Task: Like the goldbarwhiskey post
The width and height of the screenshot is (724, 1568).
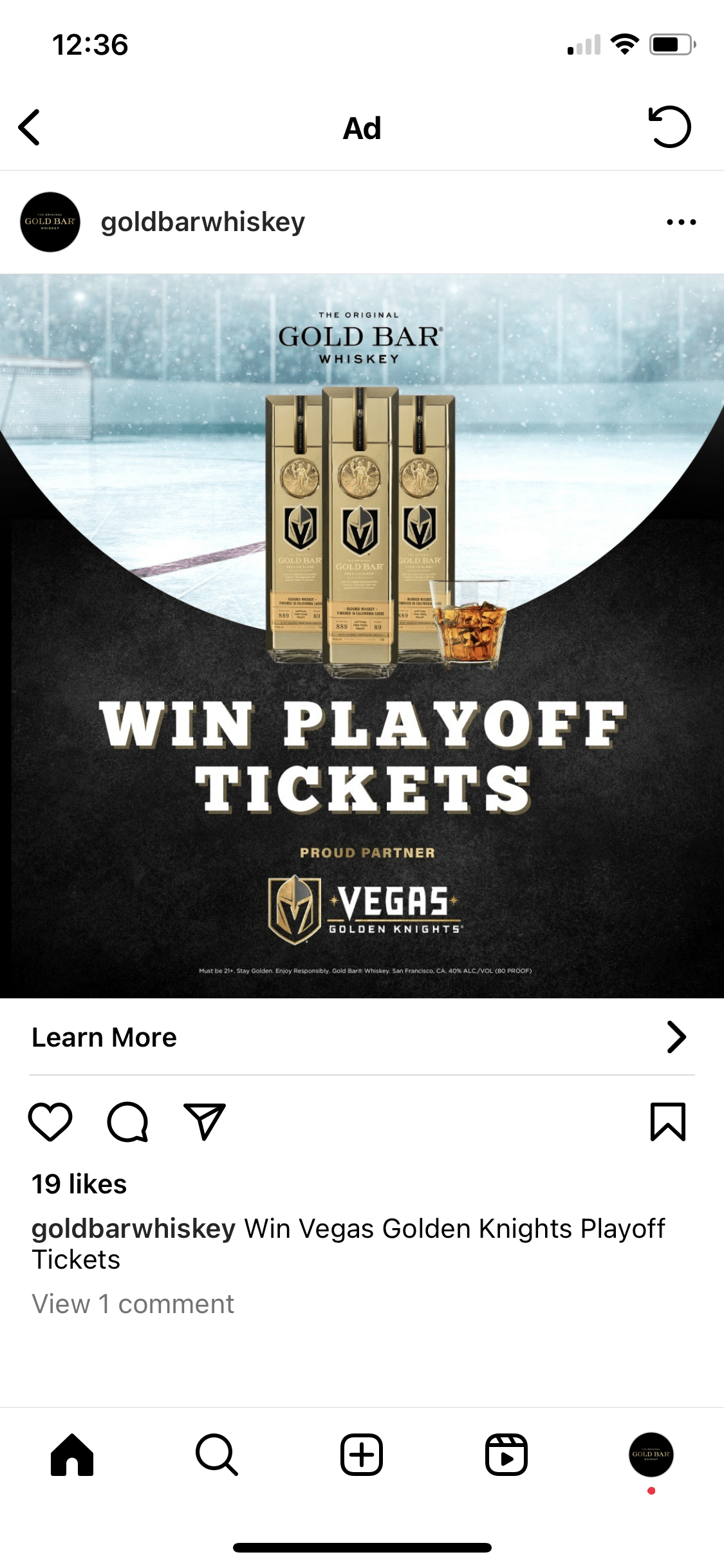Action: click(50, 1122)
